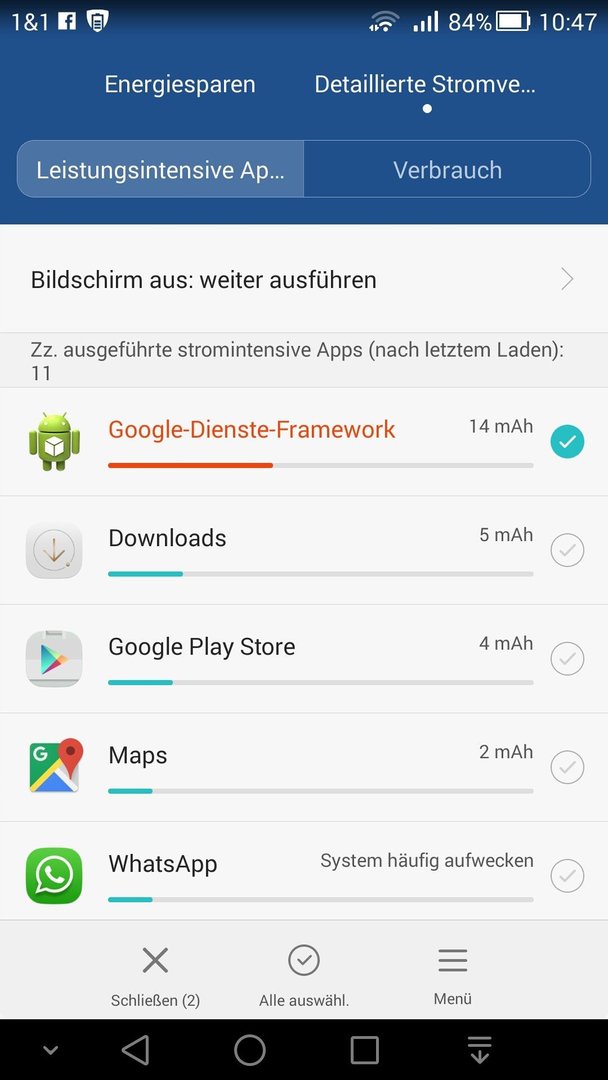This screenshot has width=608, height=1080.
Task: Switch to the Energiesparen tab
Action: (x=180, y=85)
